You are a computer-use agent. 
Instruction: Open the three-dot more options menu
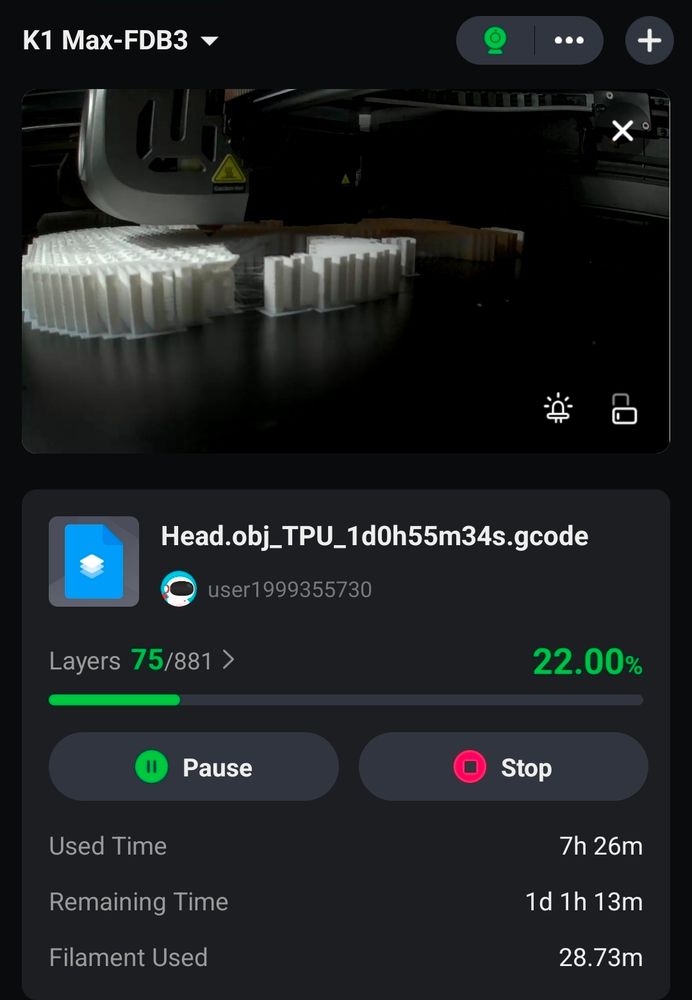(x=569, y=41)
